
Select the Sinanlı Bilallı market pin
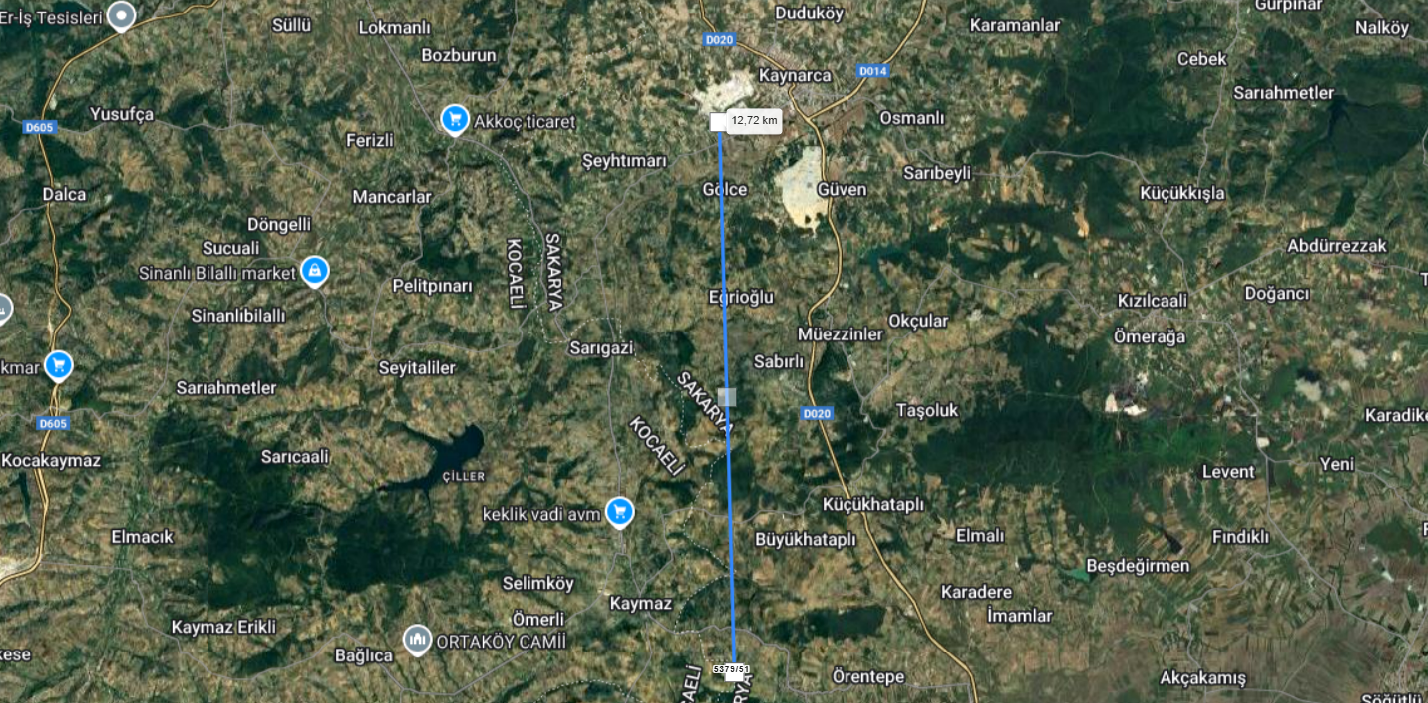[315, 270]
